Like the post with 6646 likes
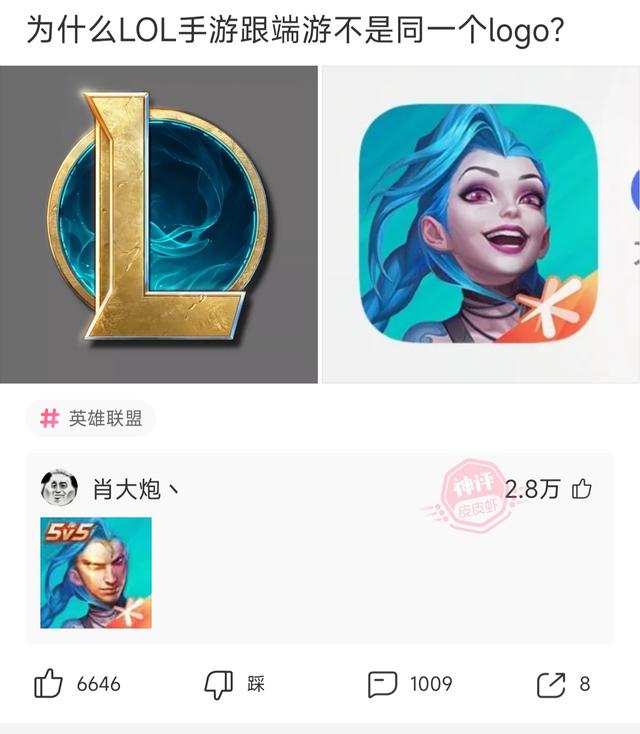Viewport: 640px width, 734px height. point(49,684)
